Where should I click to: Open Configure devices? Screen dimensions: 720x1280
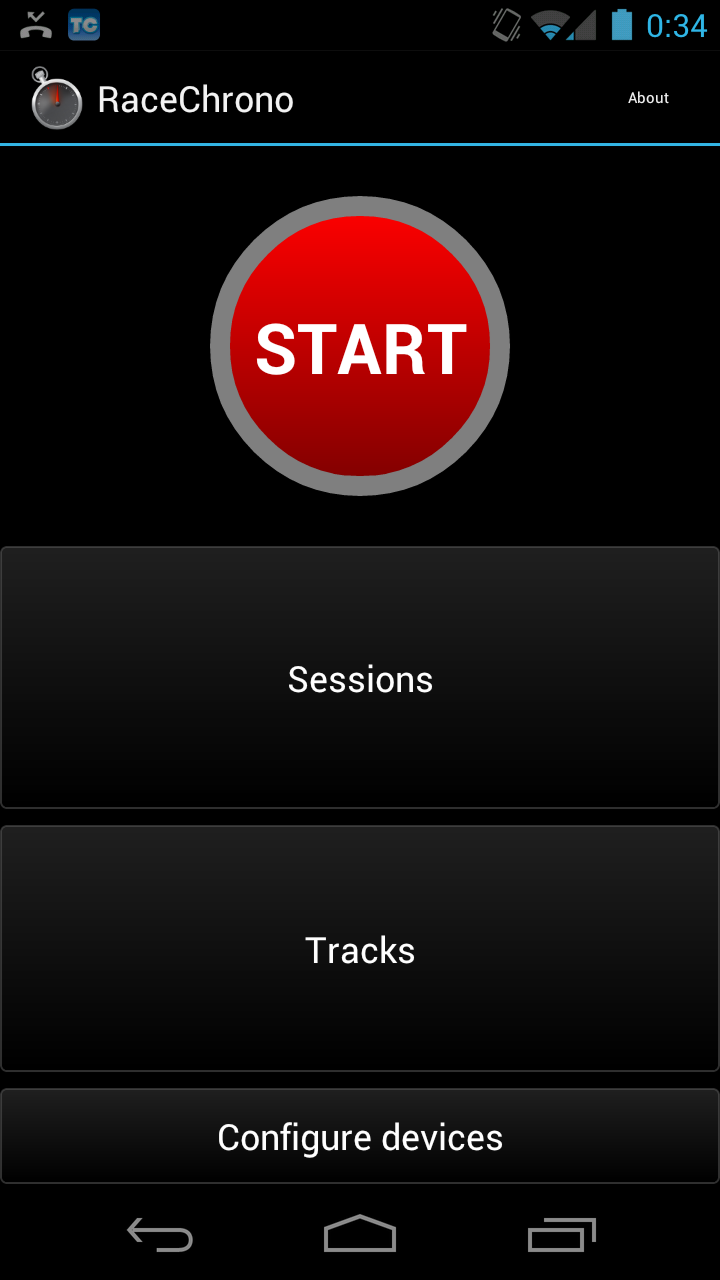(x=360, y=1136)
